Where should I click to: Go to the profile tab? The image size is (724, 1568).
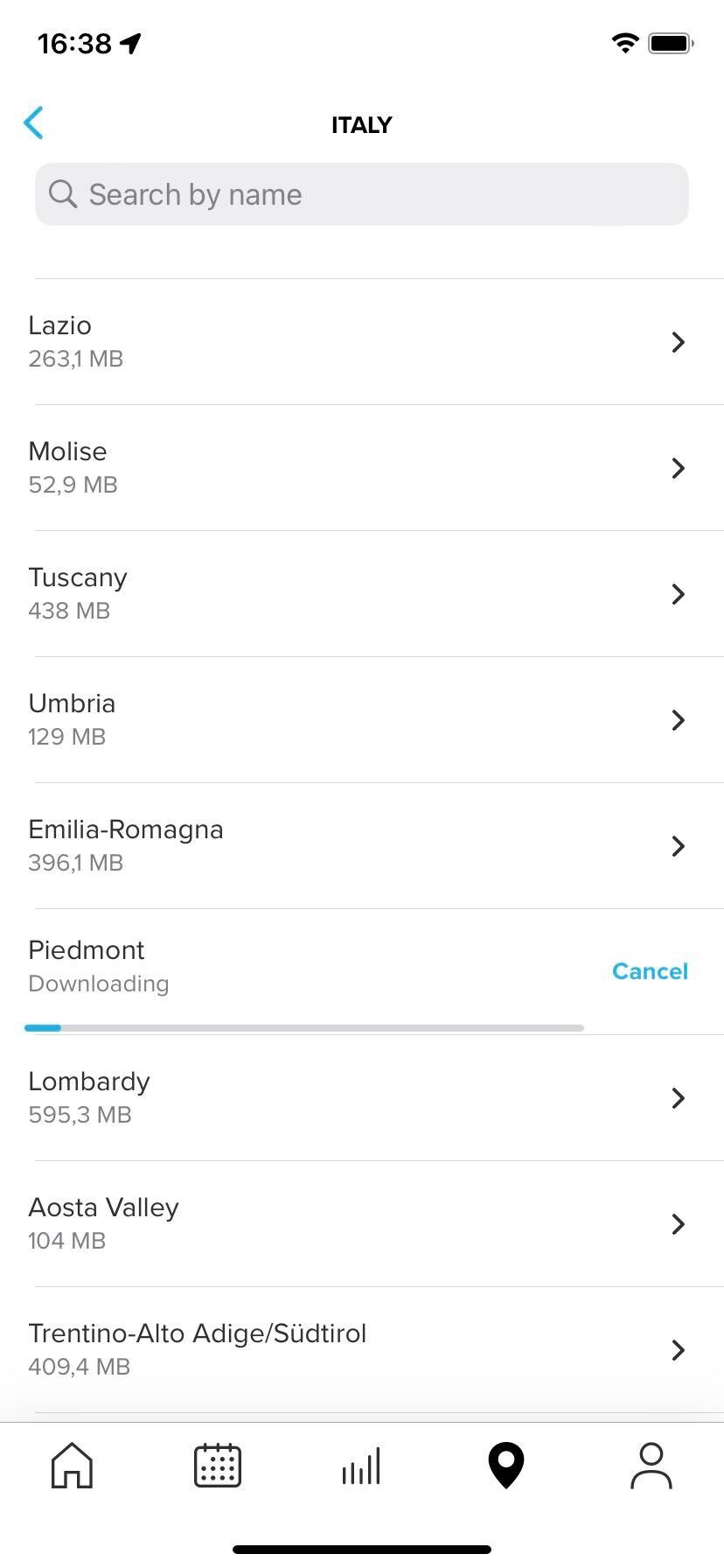pyautogui.click(x=651, y=1466)
